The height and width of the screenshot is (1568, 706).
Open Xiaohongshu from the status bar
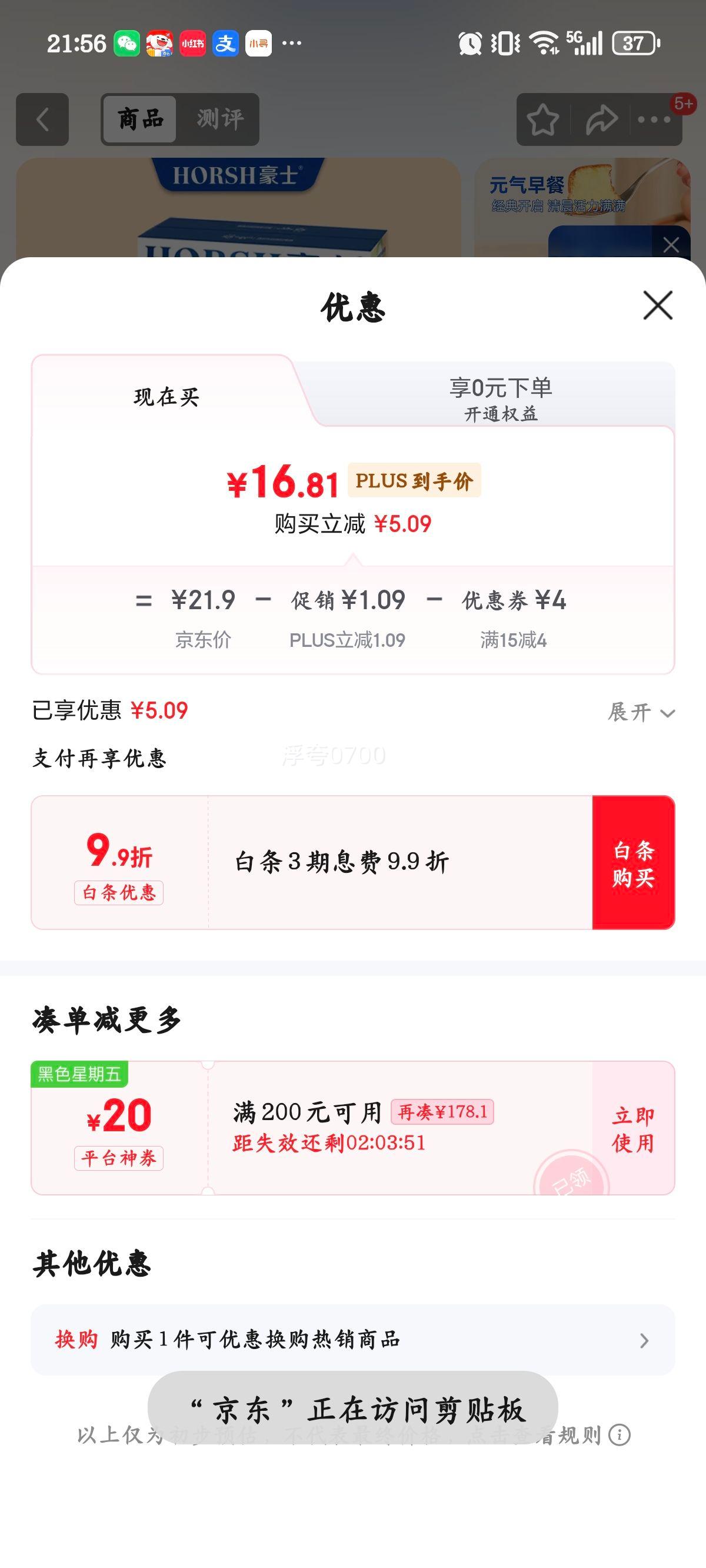pyautogui.click(x=193, y=42)
